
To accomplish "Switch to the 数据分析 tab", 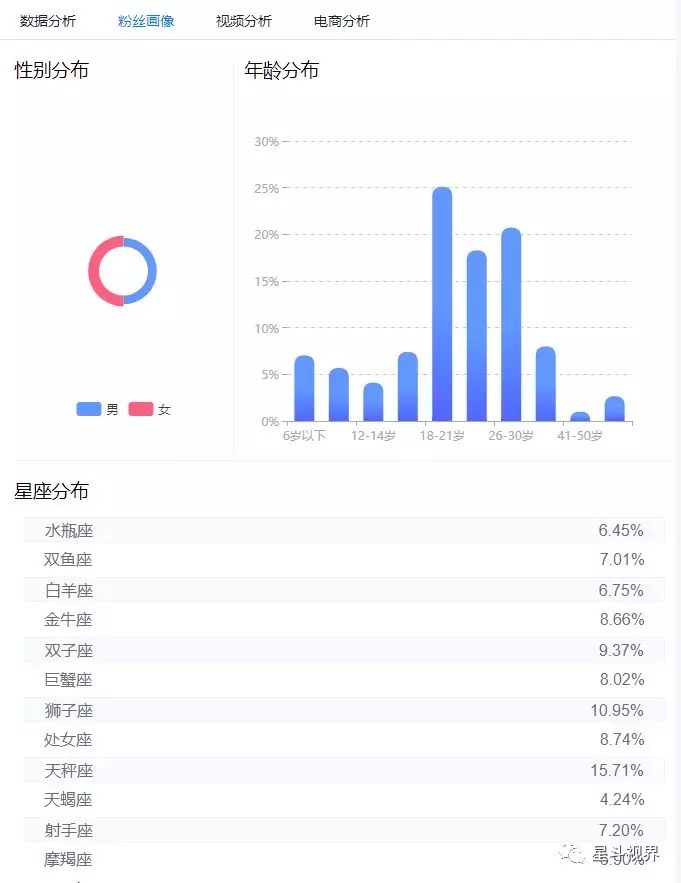I will coord(48,21).
